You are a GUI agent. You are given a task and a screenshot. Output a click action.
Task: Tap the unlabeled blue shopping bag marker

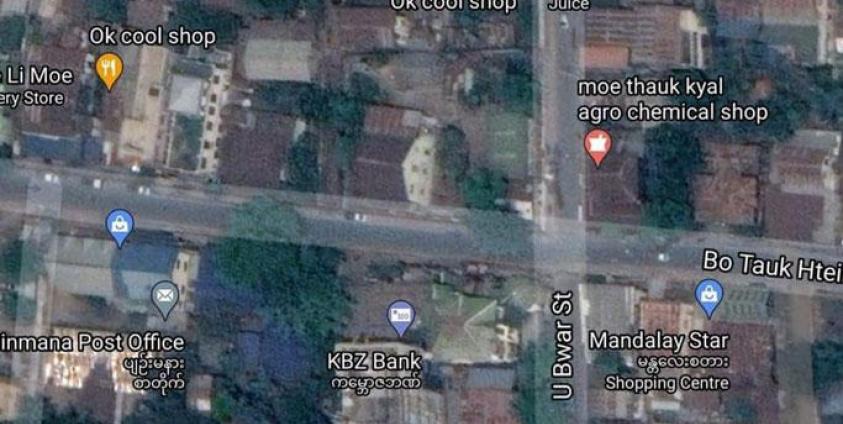[120, 226]
